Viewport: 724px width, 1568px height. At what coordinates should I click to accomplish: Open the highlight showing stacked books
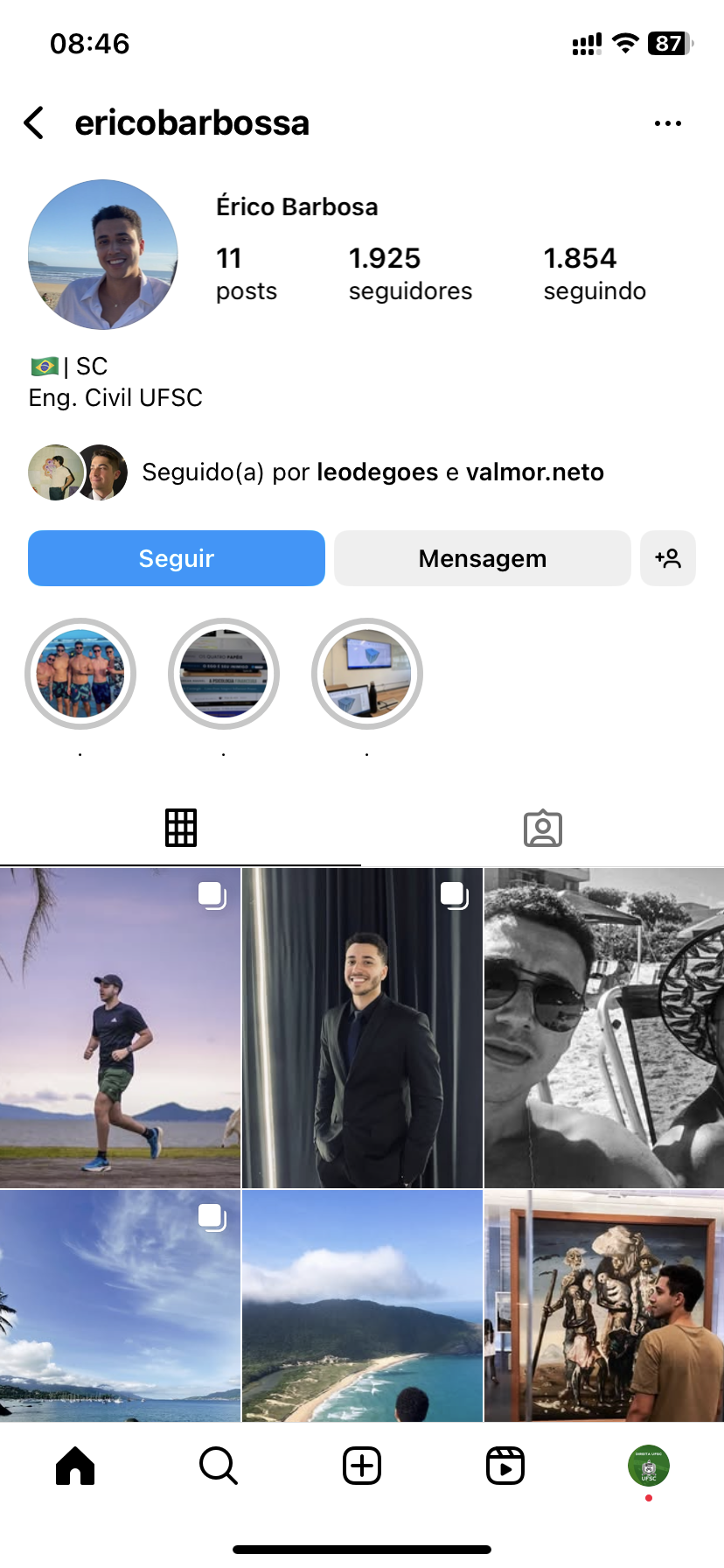[224, 674]
